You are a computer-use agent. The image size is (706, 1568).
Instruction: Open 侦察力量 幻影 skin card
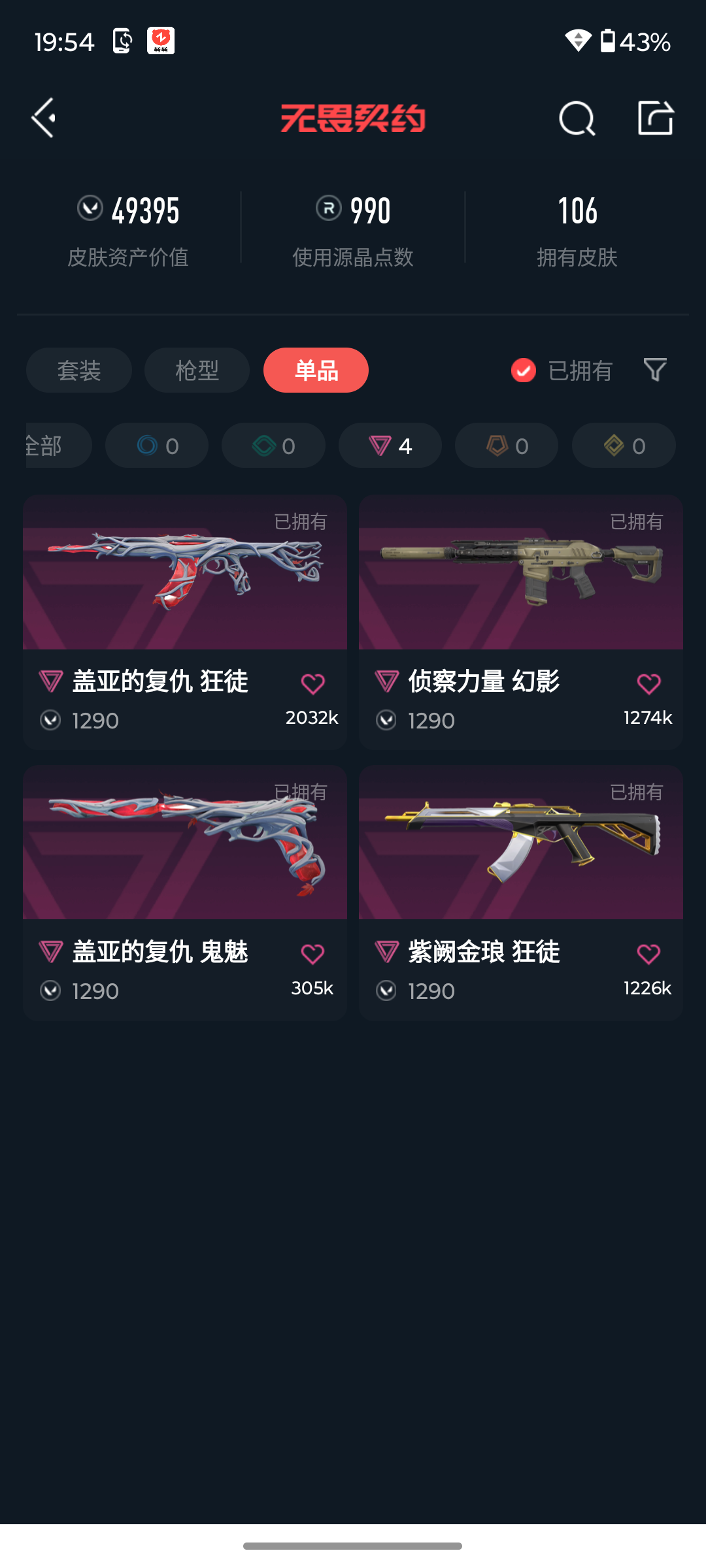[521, 622]
